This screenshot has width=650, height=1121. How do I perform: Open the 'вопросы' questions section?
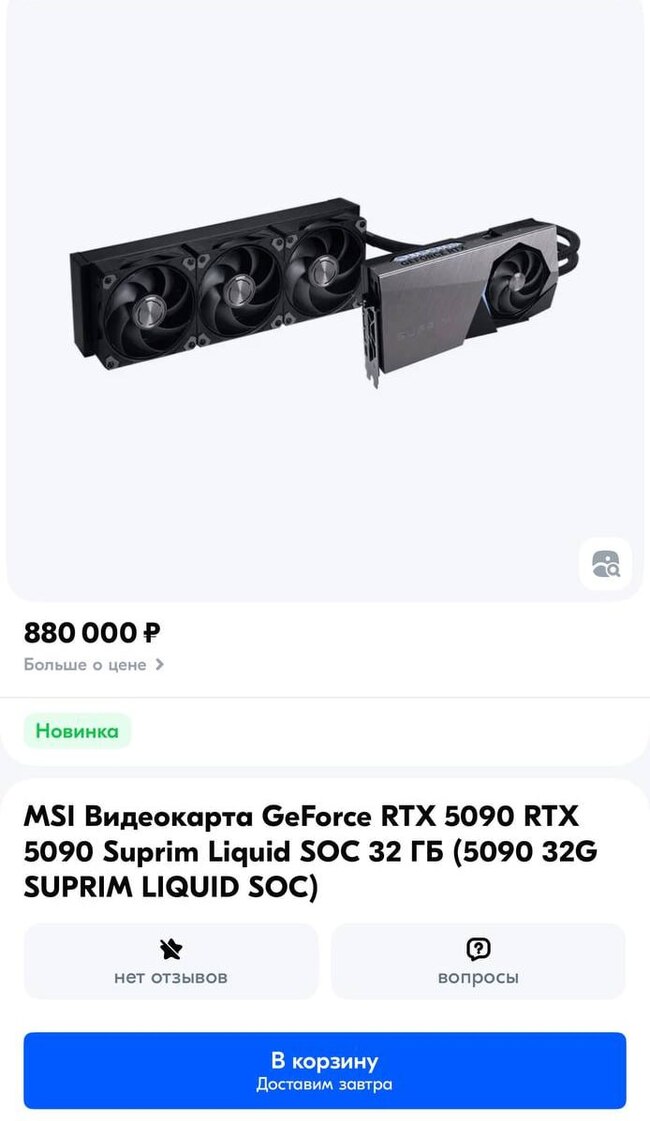478,961
